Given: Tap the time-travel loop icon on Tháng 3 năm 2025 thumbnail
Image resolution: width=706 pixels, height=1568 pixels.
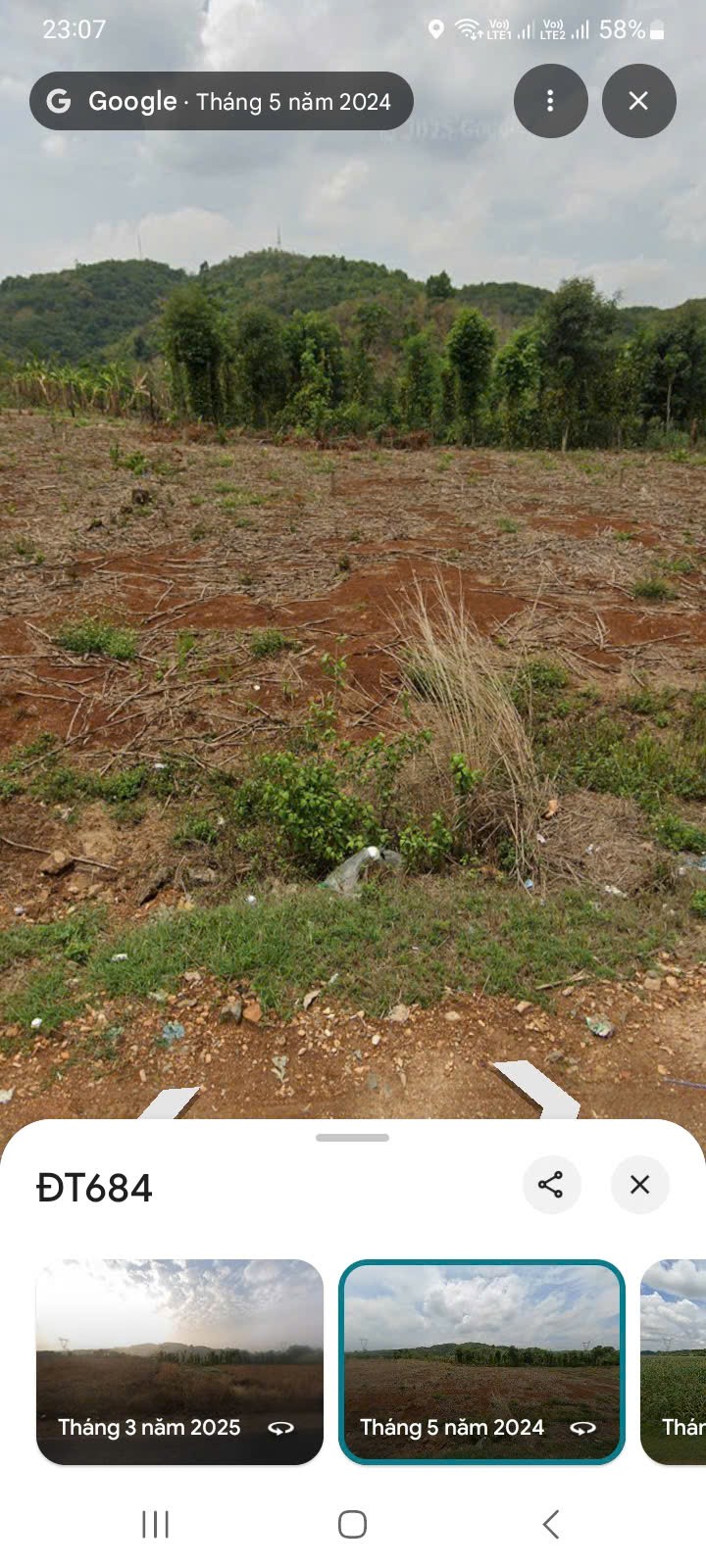Looking at the screenshot, I should pyautogui.click(x=281, y=1428).
